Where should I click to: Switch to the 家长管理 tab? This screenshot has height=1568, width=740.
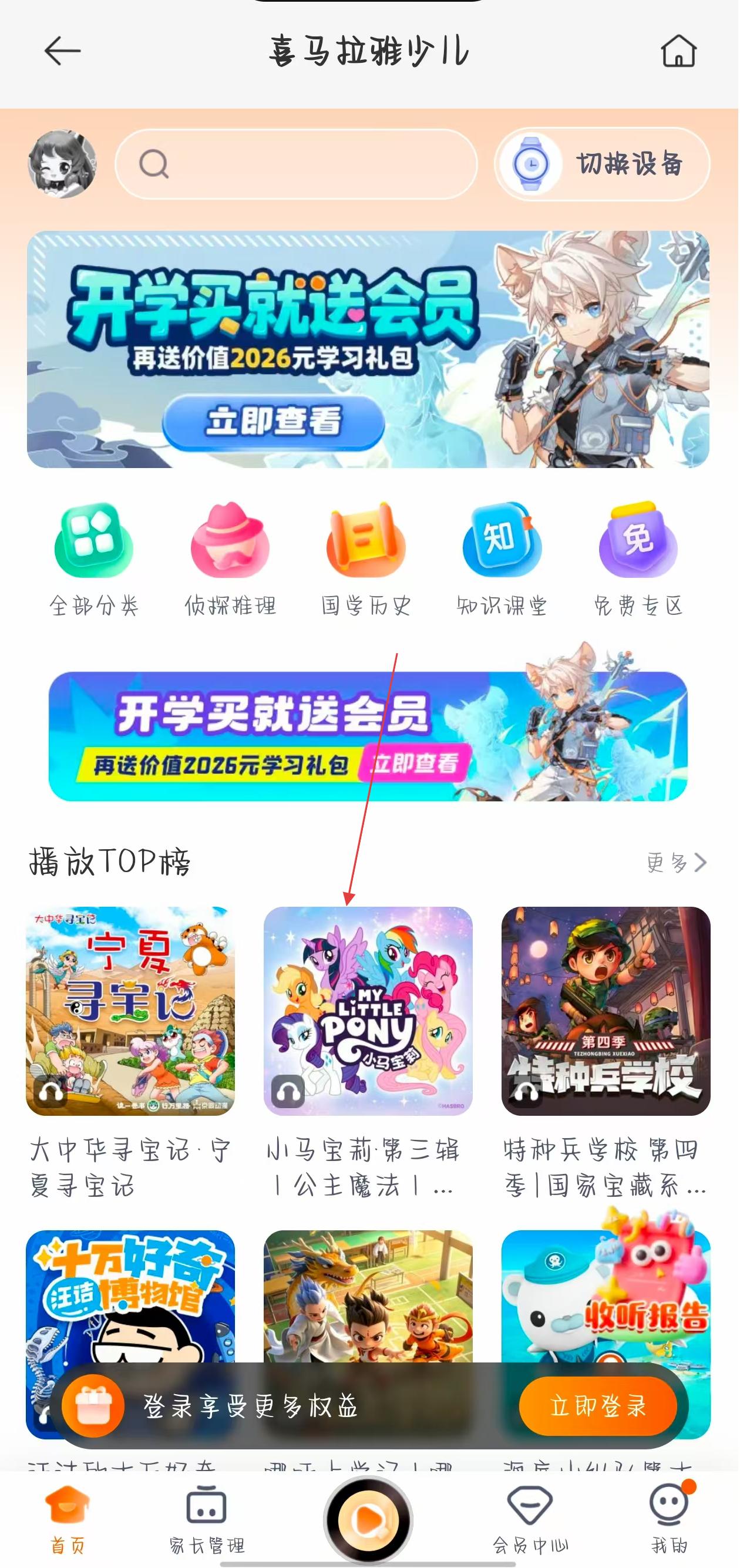[206, 1519]
